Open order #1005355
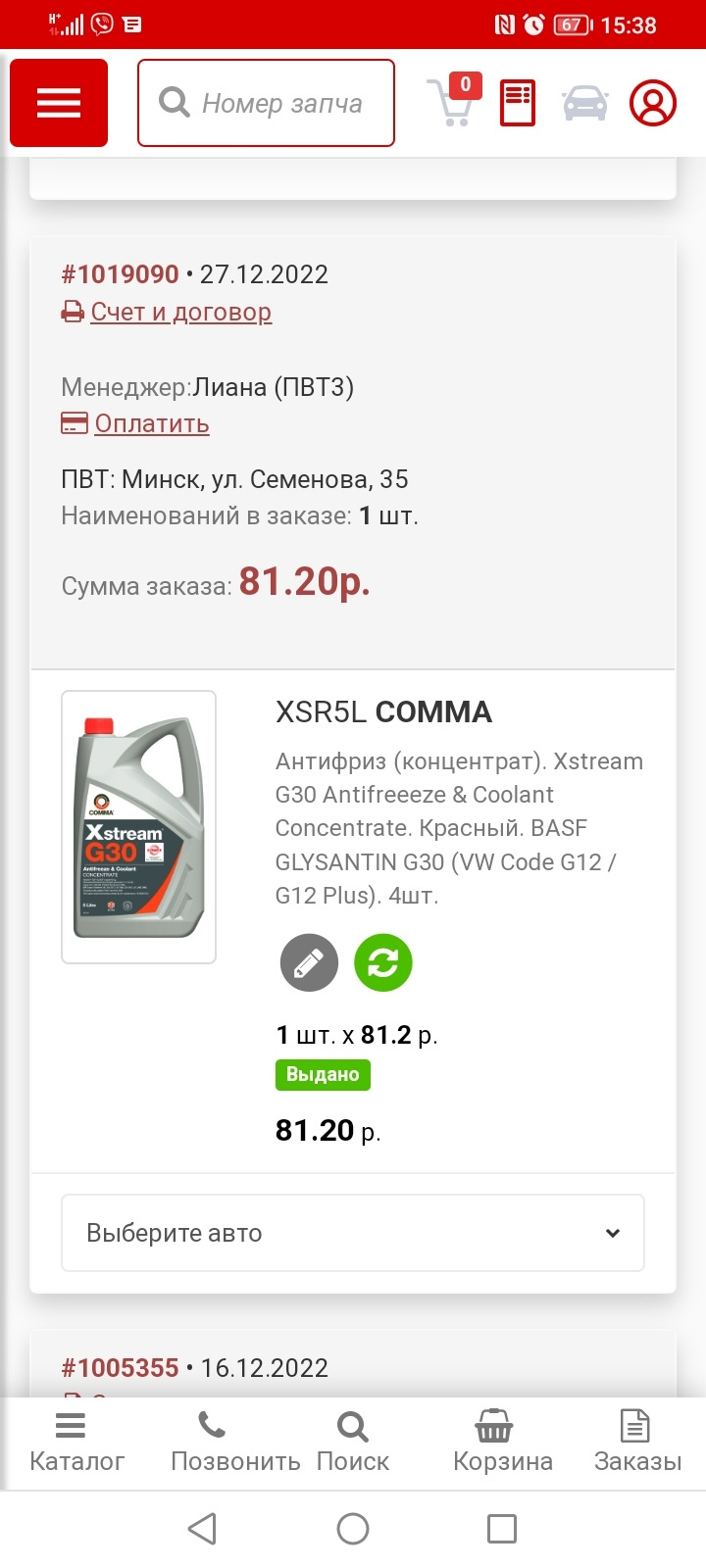Image resolution: width=706 pixels, height=1568 pixels. tap(120, 1368)
